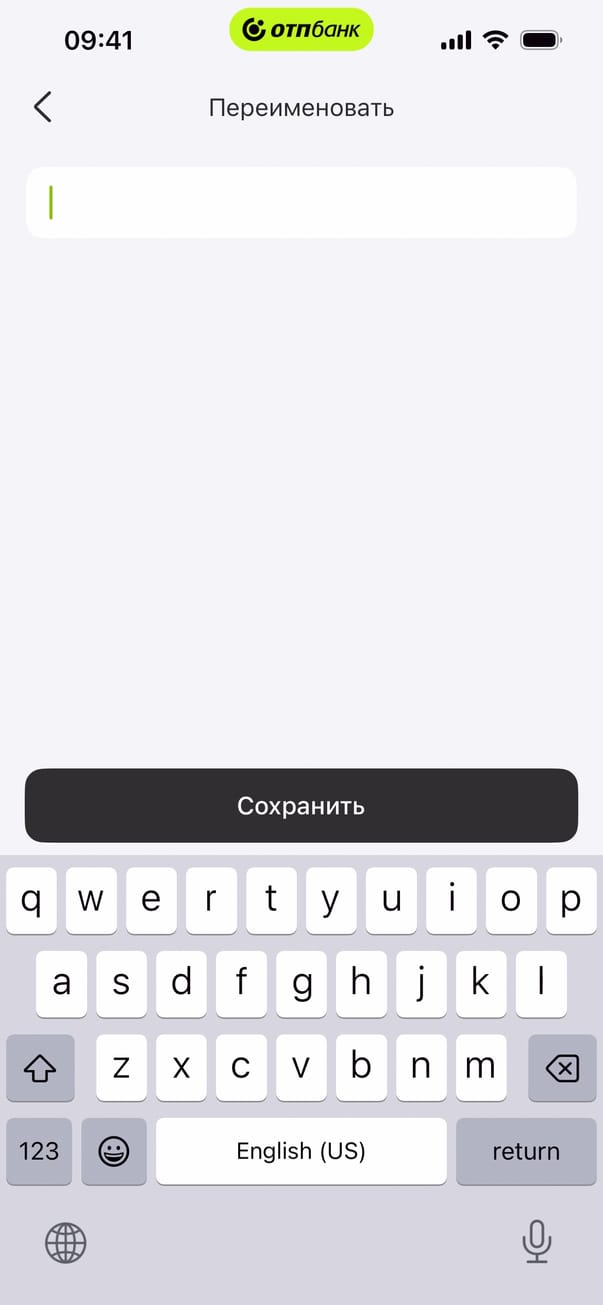
Task: Switch keyboard to 123 numbers layout
Action: click(39, 1151)
